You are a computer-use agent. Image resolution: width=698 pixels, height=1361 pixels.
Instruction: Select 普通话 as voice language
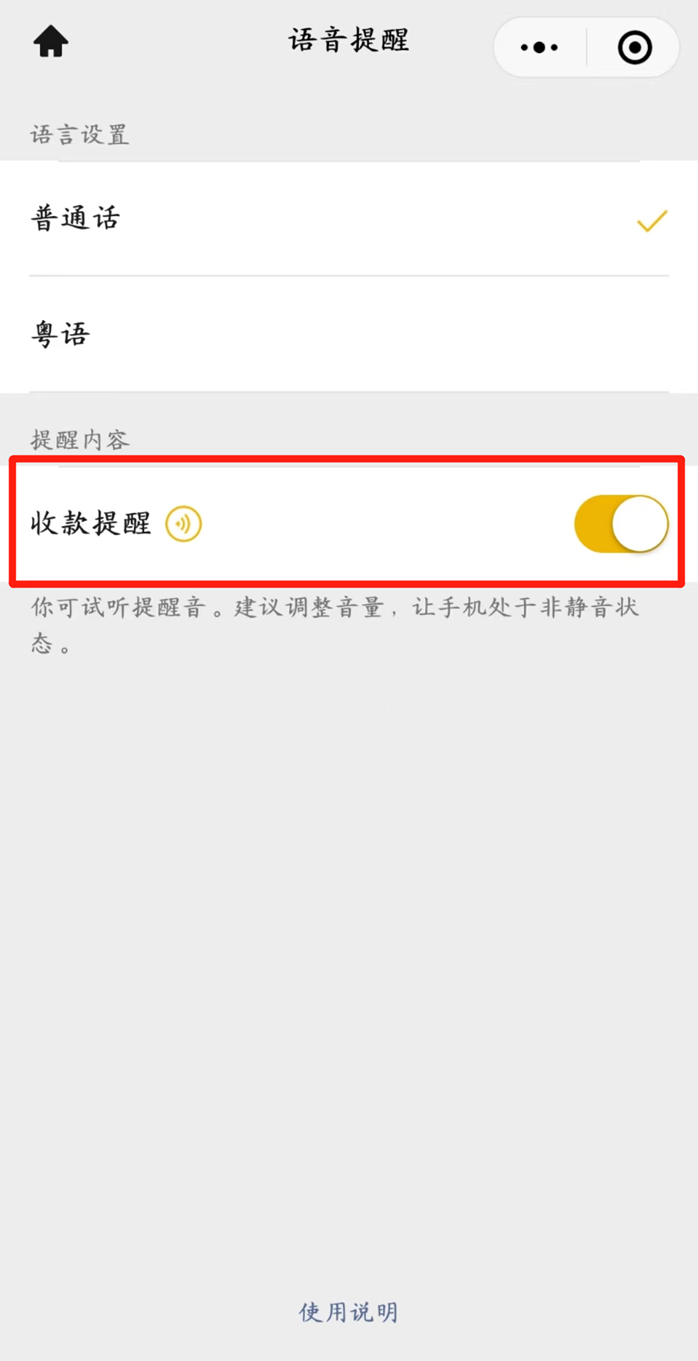point(348,219)
